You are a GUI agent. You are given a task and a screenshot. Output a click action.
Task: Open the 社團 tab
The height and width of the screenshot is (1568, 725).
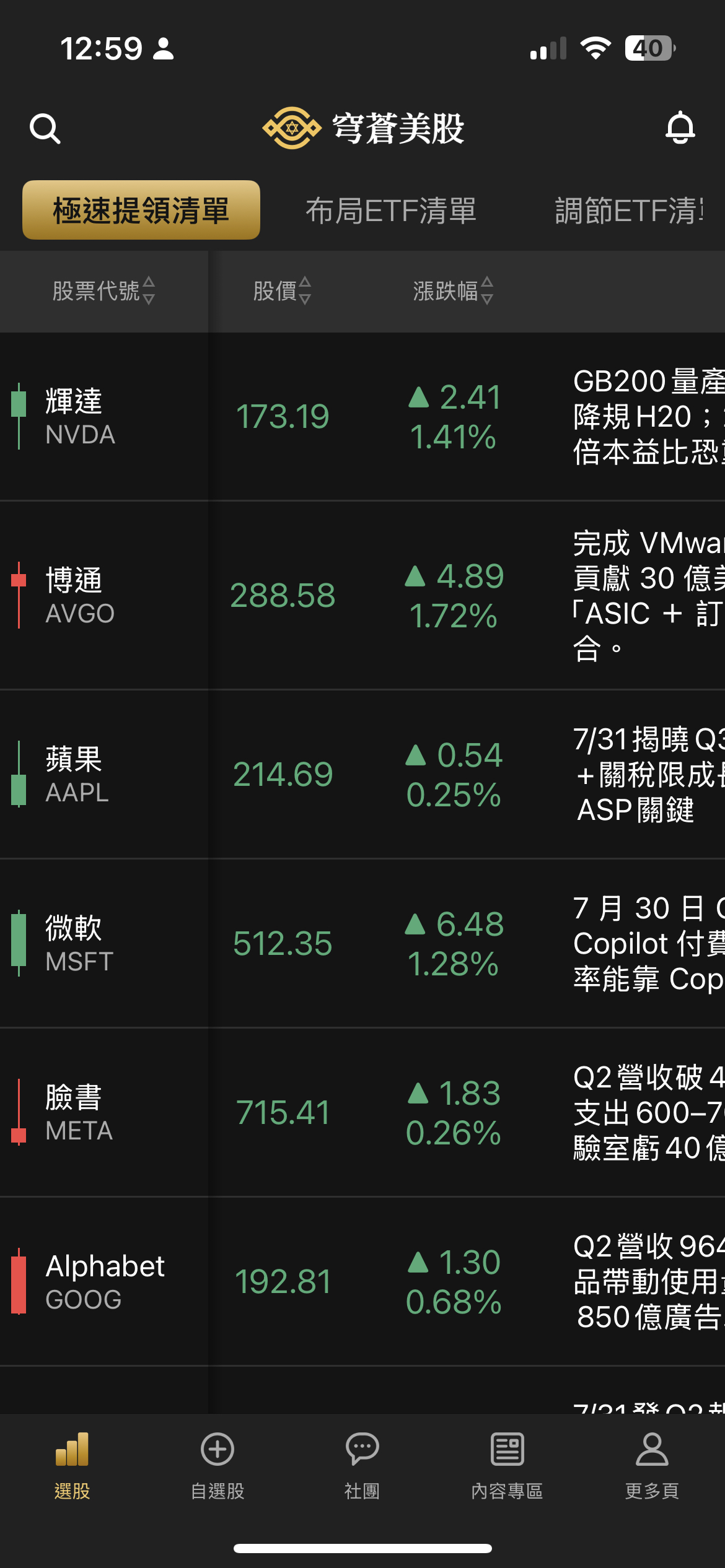362,1466
